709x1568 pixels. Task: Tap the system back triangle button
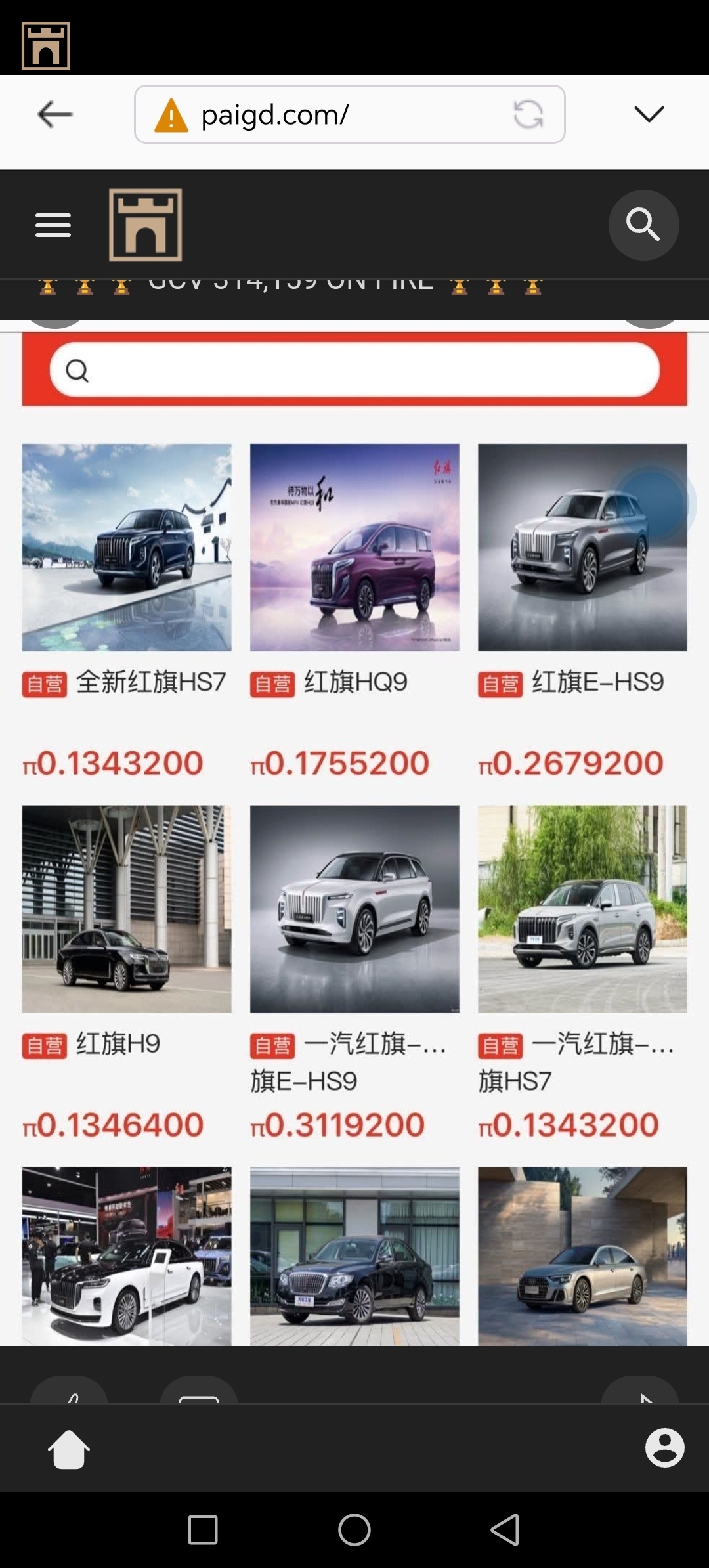[505, 1530]
